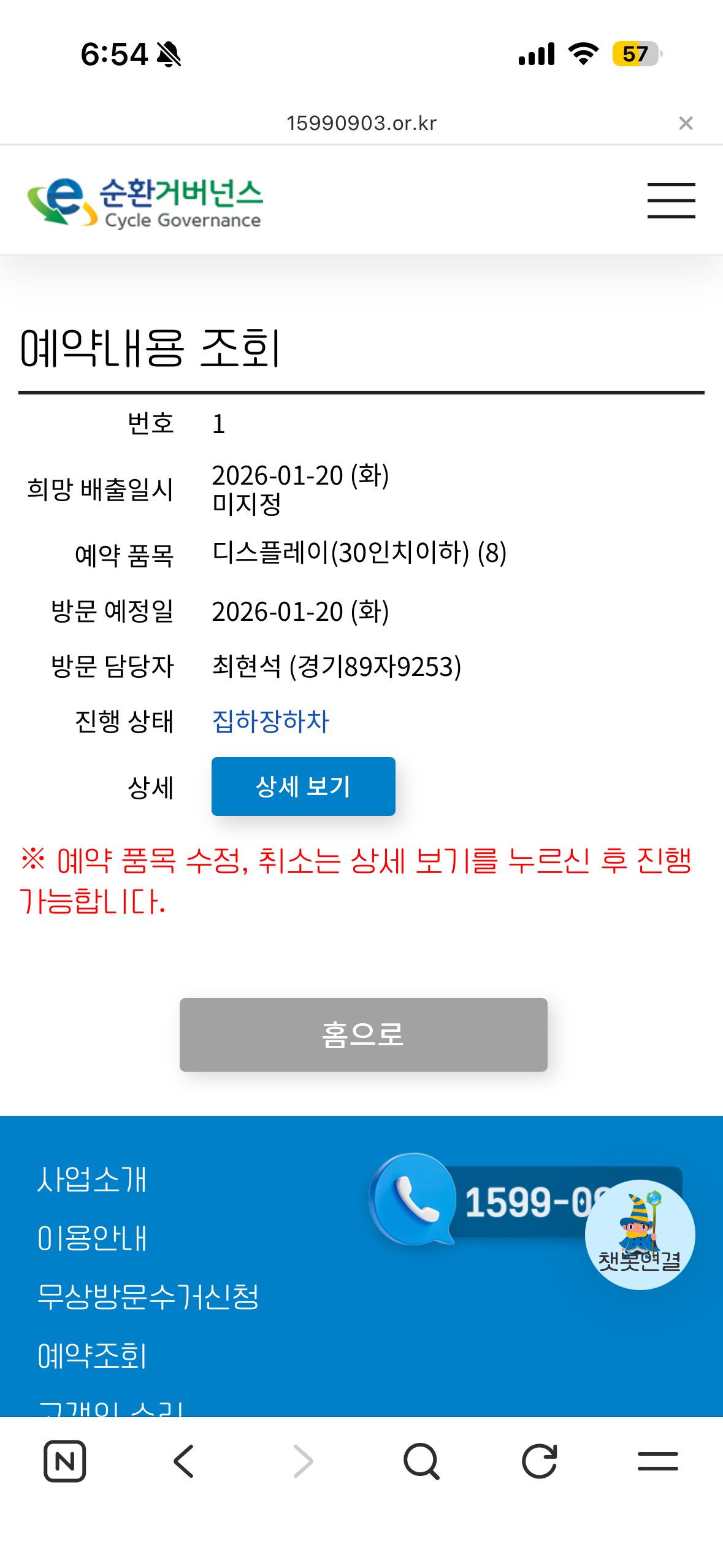Screen dimensions: 723x1568
Task: Open the 챗봇연결 chatbot bubble
Action: [640, 1234]
